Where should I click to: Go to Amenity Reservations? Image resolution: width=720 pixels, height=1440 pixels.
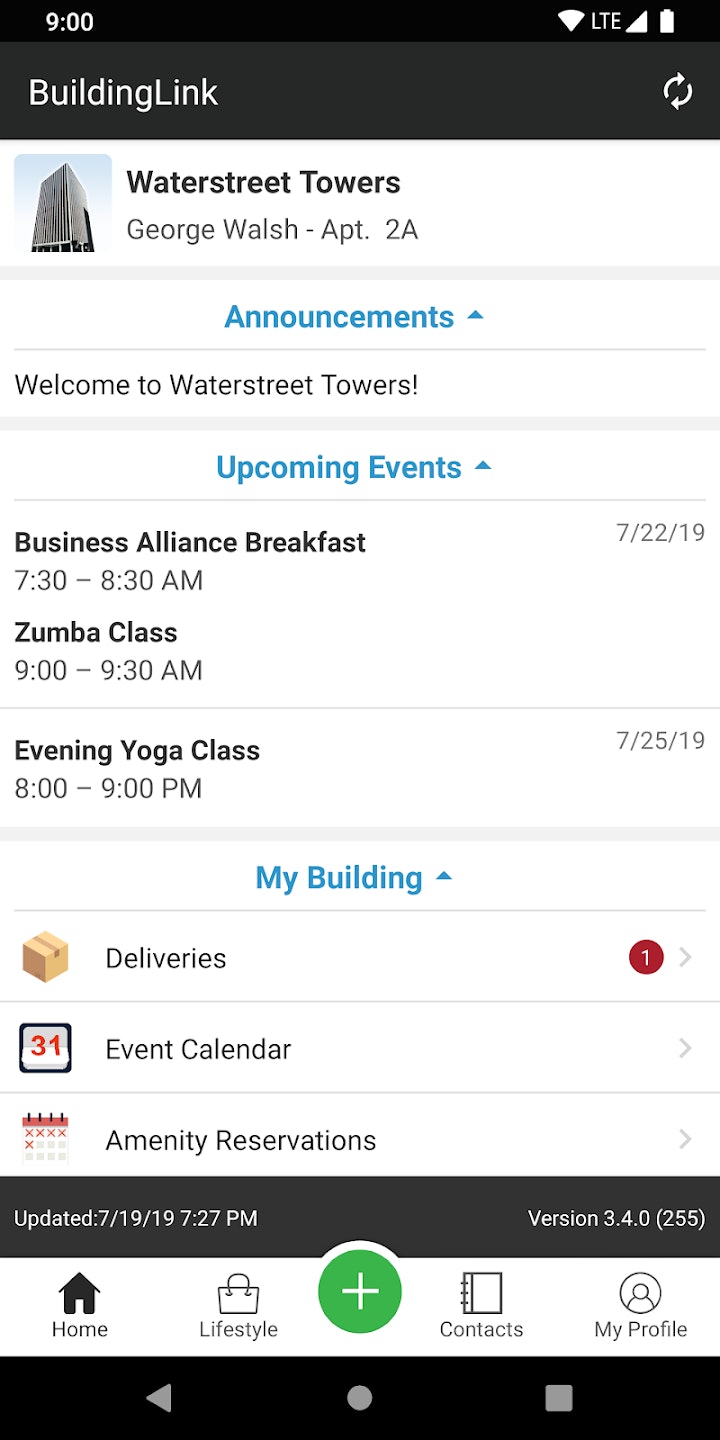360,1139
